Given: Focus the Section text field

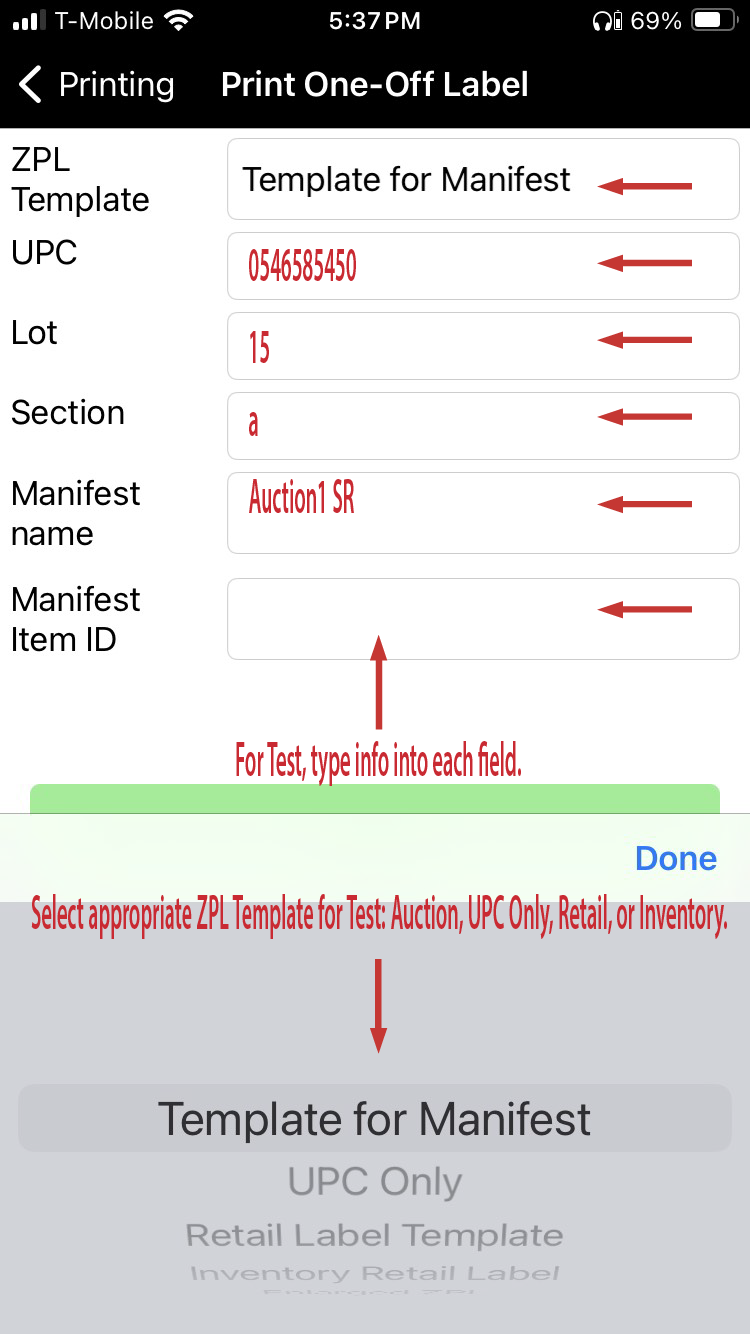Looking at the screenshot, I should coord(482,425).
